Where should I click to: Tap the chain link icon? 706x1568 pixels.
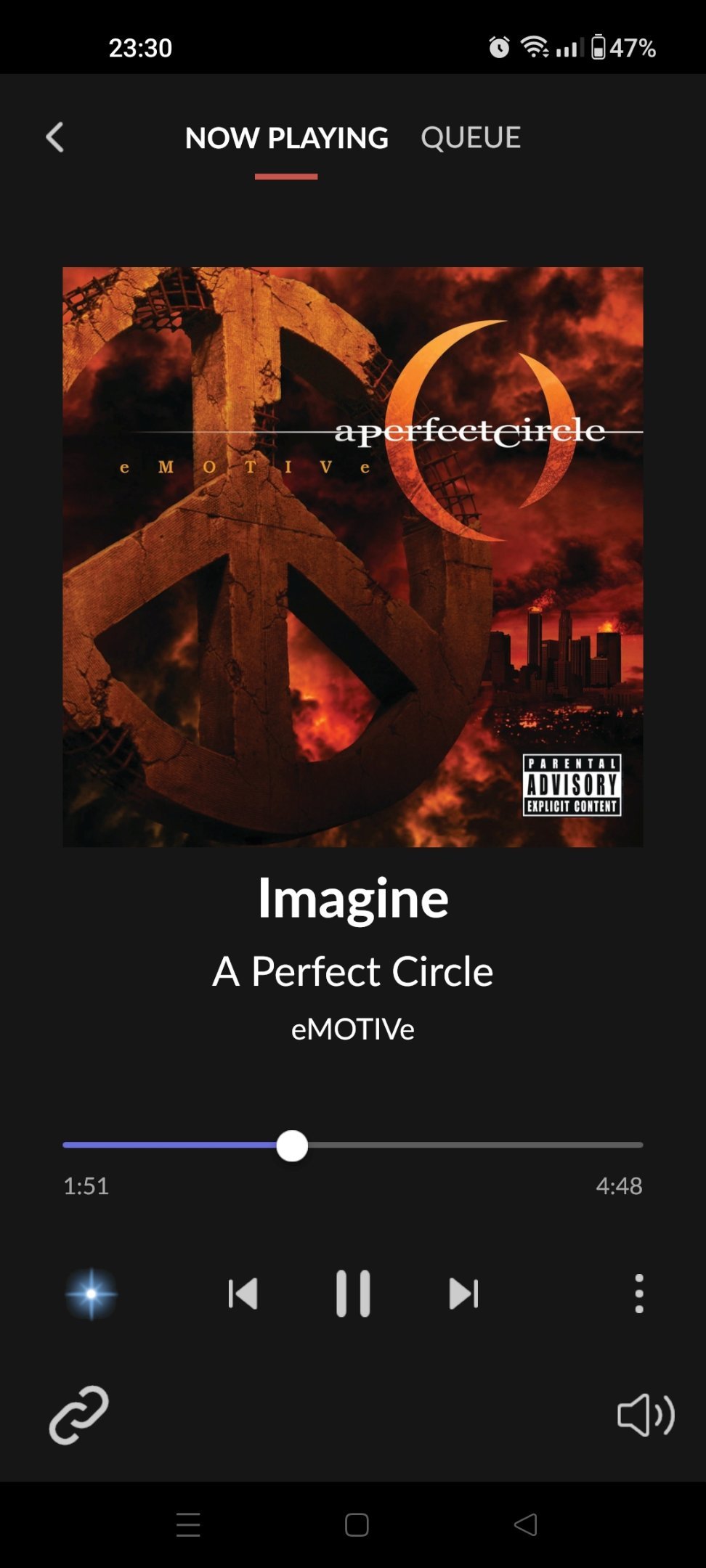(78, 1415)
